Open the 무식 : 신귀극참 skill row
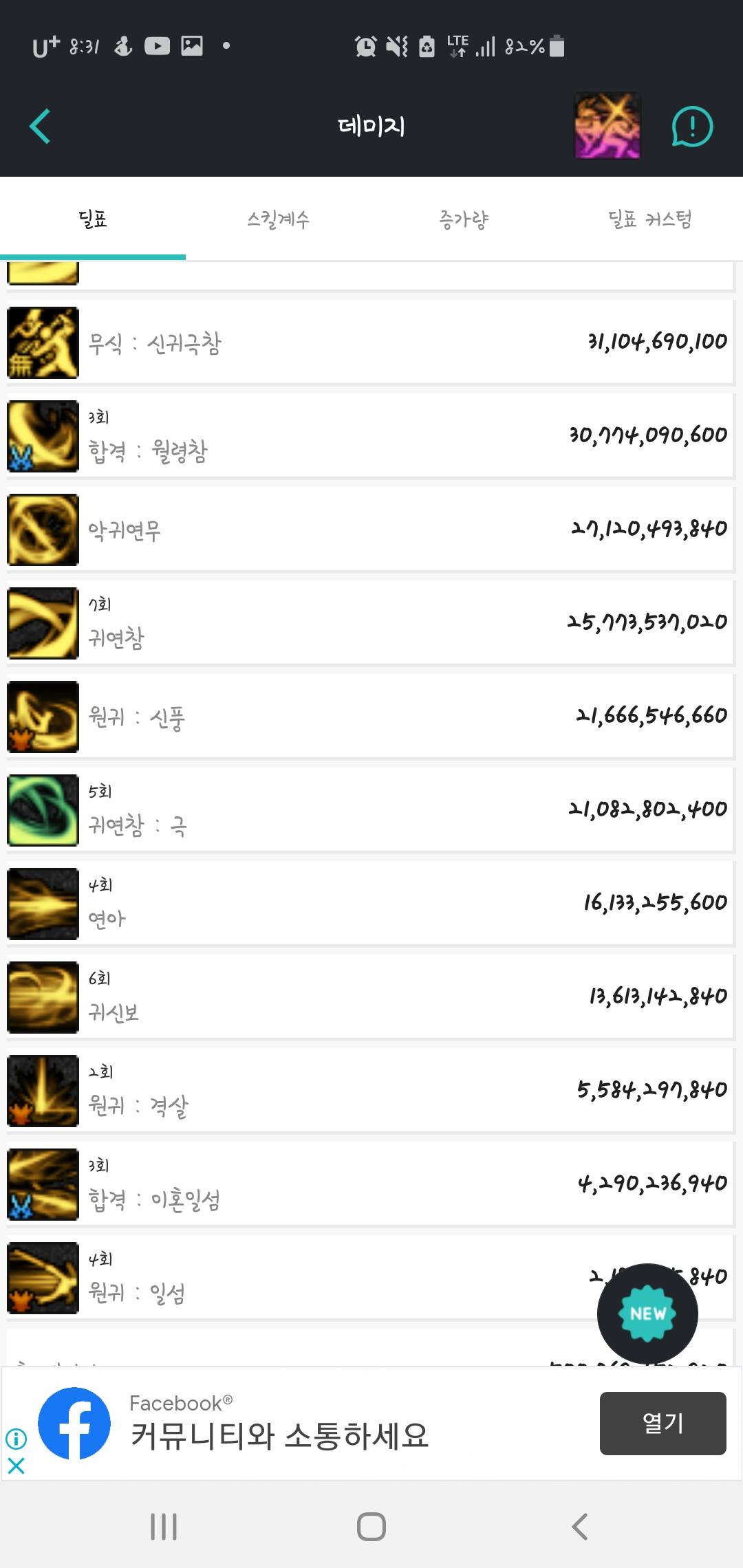 (370, 342)
